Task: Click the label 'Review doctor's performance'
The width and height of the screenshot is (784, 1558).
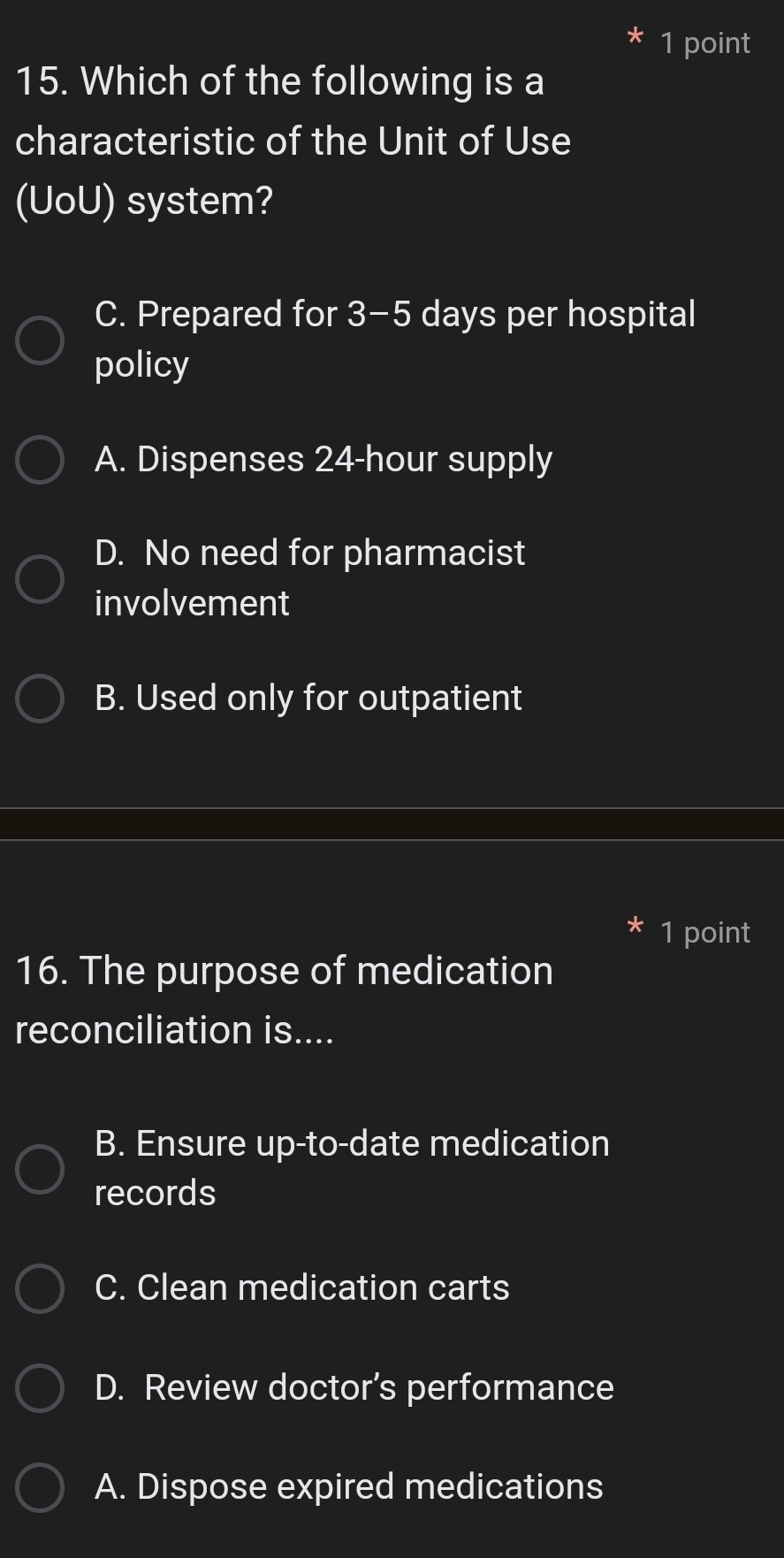Action: [x=353, y=1388]
